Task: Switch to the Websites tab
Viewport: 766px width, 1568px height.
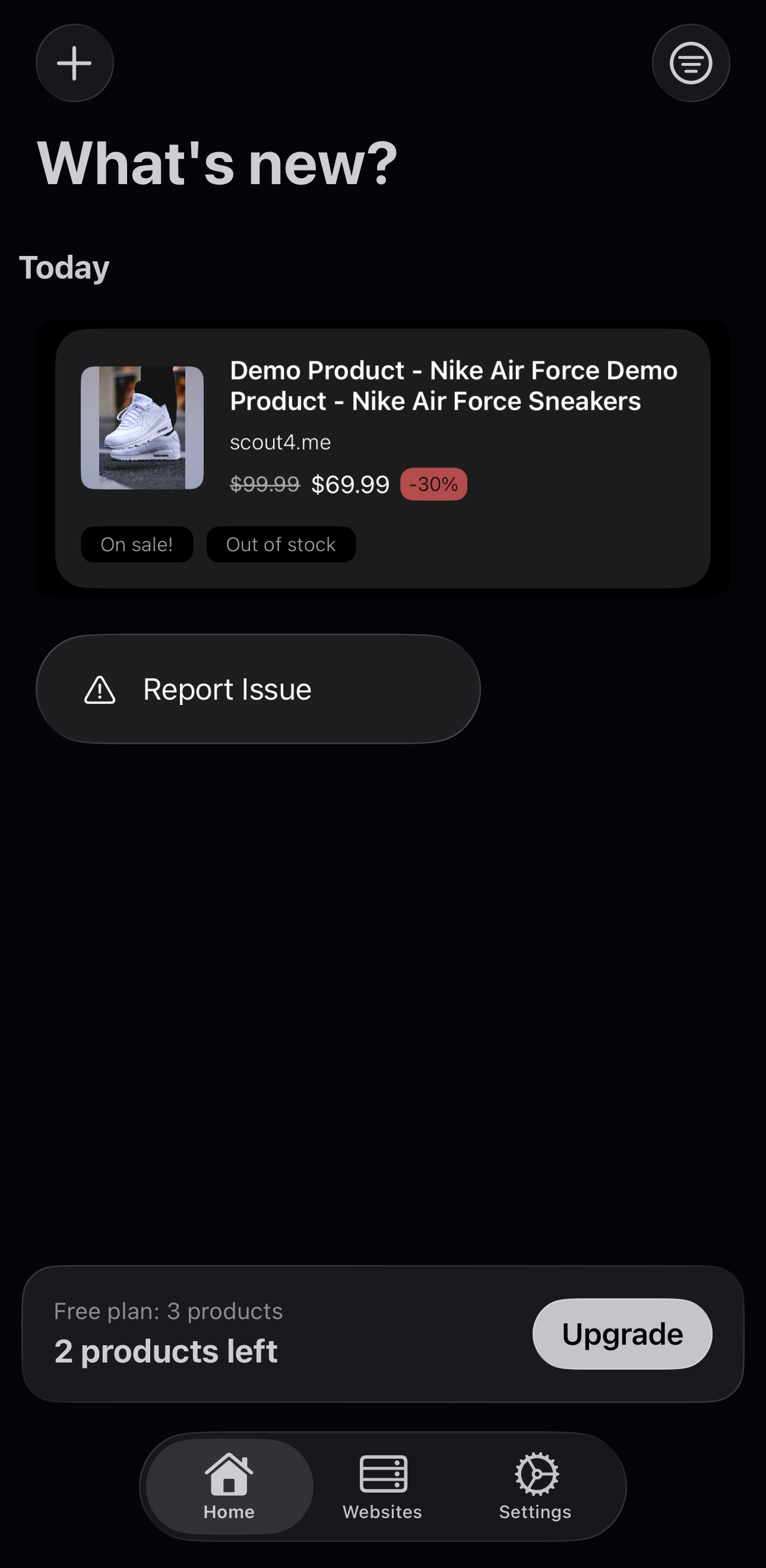Action: coord(382,1487)
